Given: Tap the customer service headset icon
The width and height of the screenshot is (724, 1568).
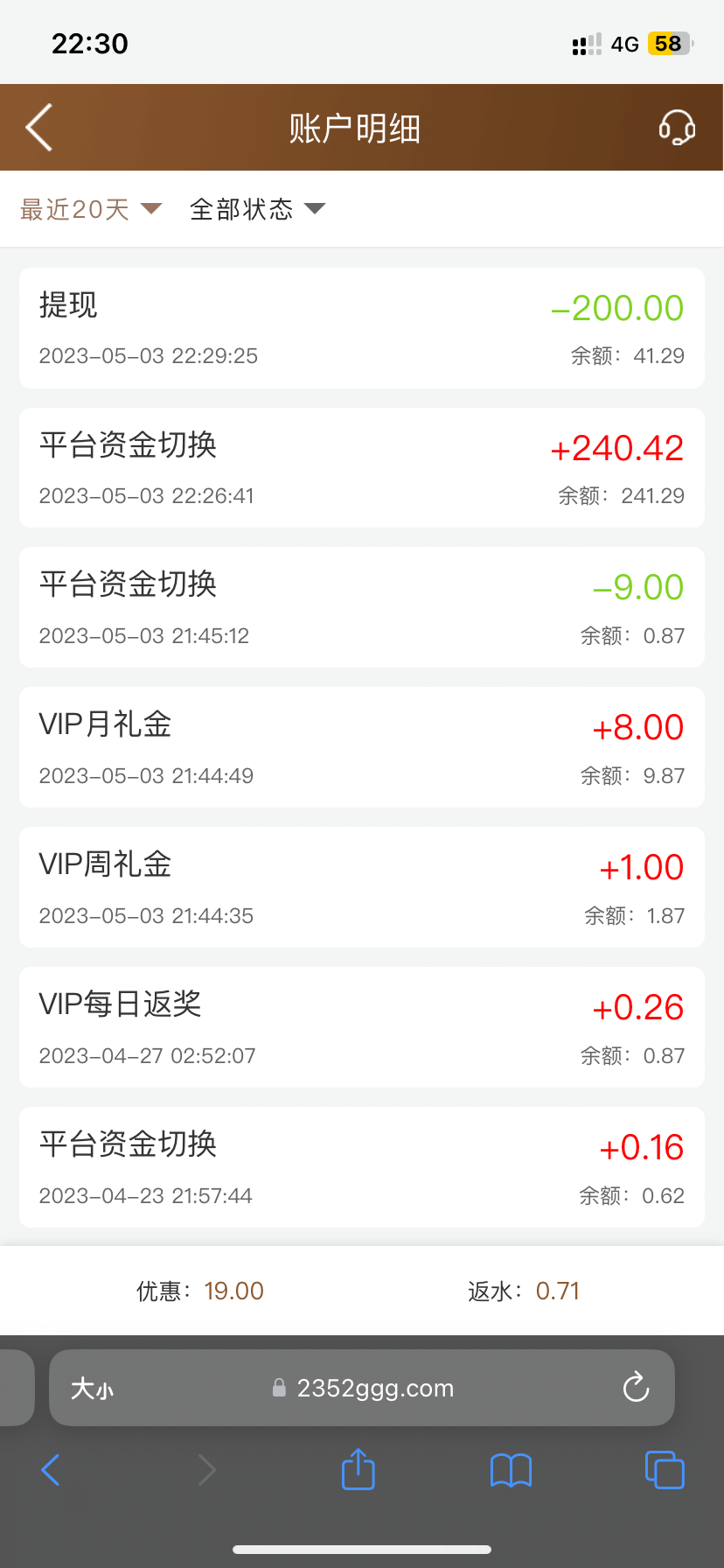Looking at the screenshot, I should coord(678,127).
